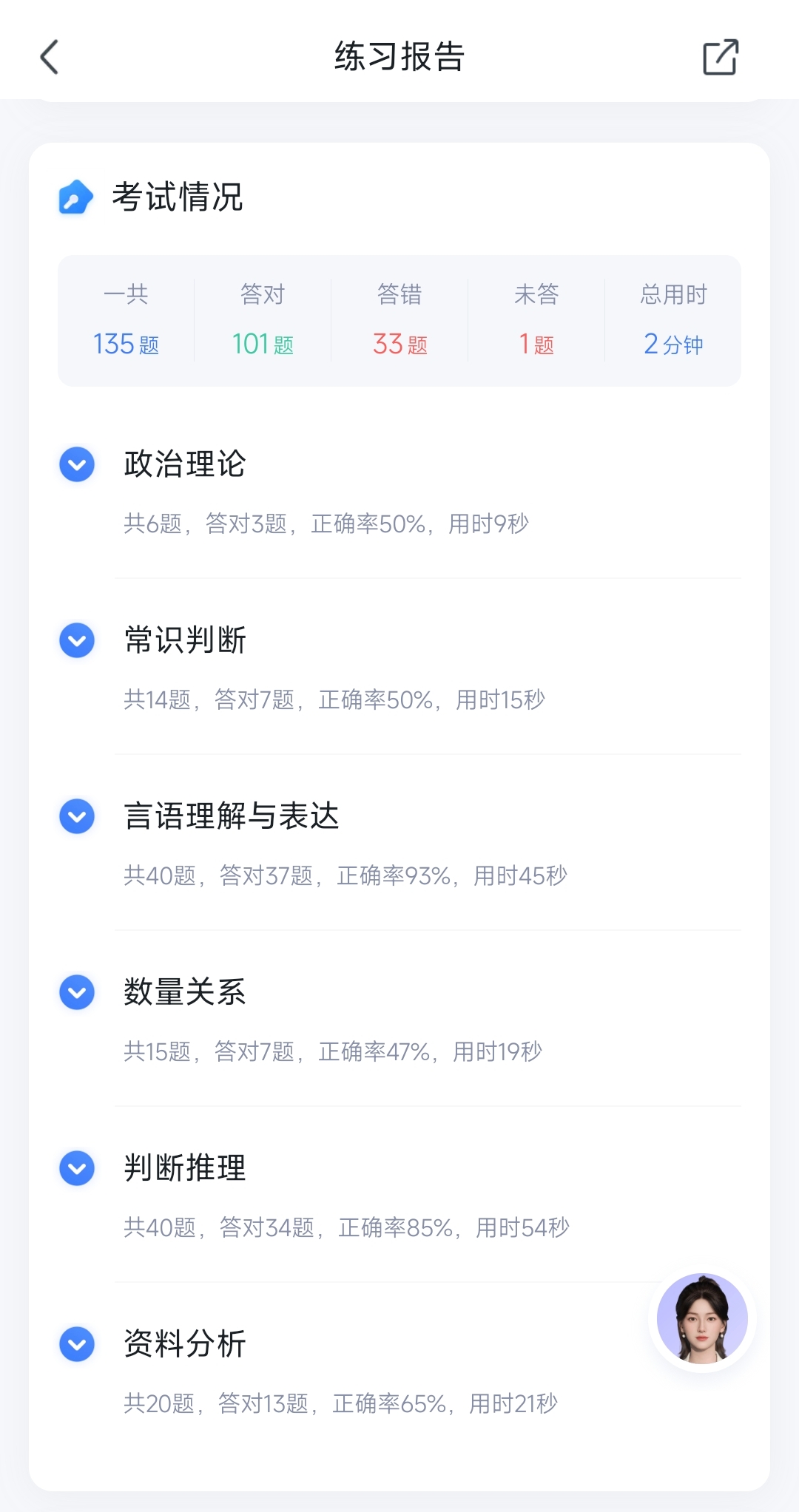
Task: Share the practice report
Action: click(720, 57)
